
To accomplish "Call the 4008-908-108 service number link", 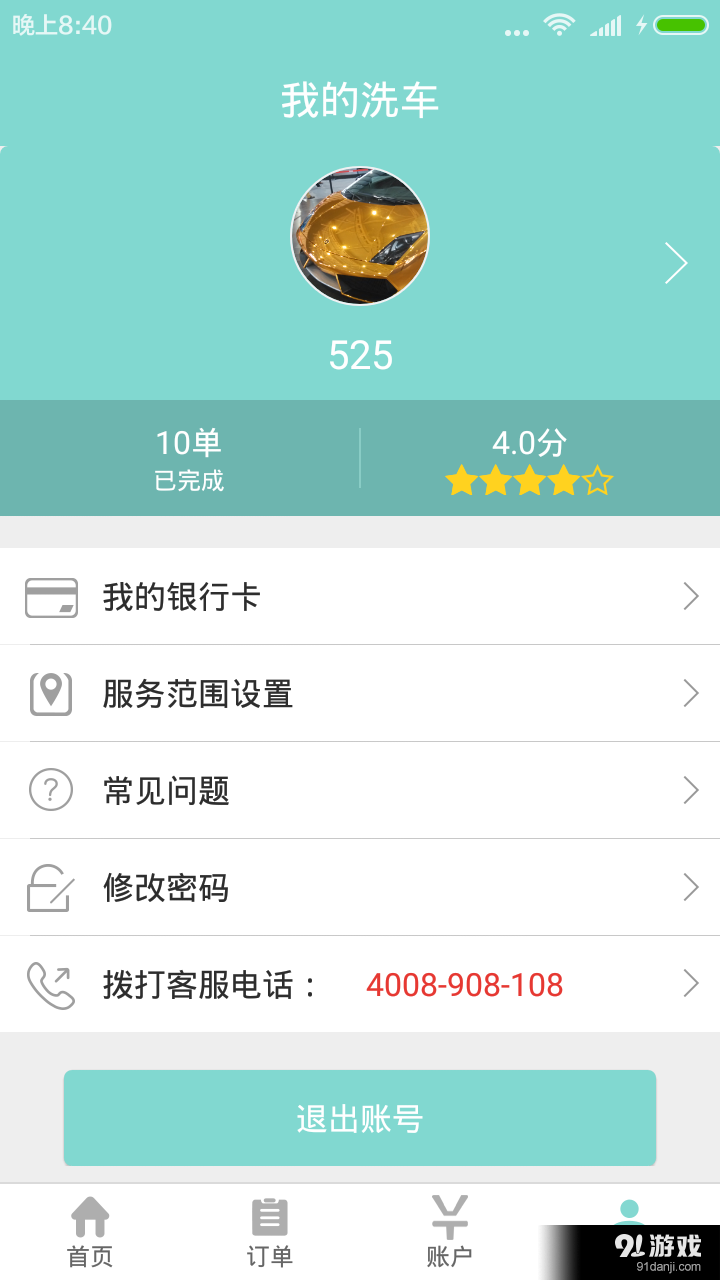I will (x=463, y=985).
